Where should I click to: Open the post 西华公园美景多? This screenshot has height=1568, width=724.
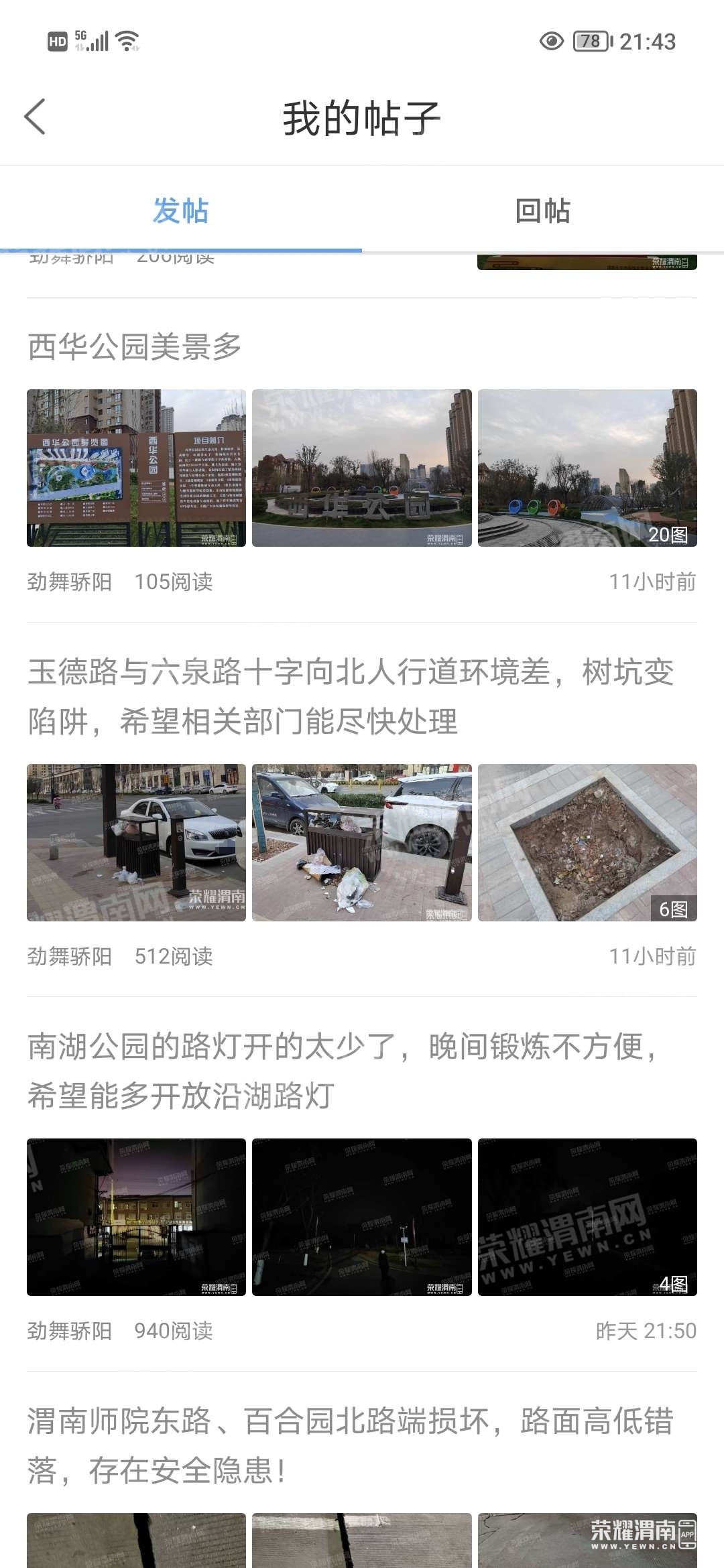[135, 347]
